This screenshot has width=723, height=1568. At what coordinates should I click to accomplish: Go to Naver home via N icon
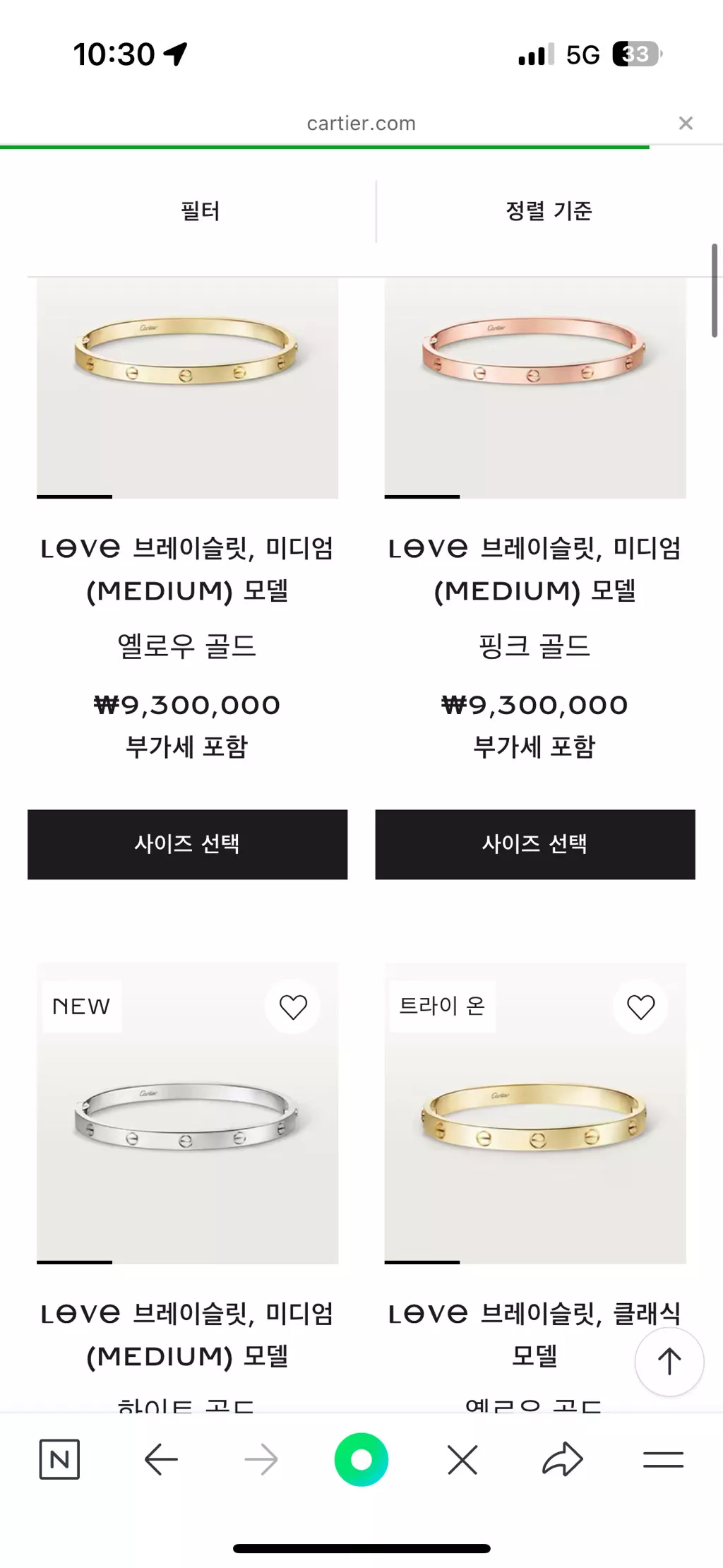[x=59, y=1459]
